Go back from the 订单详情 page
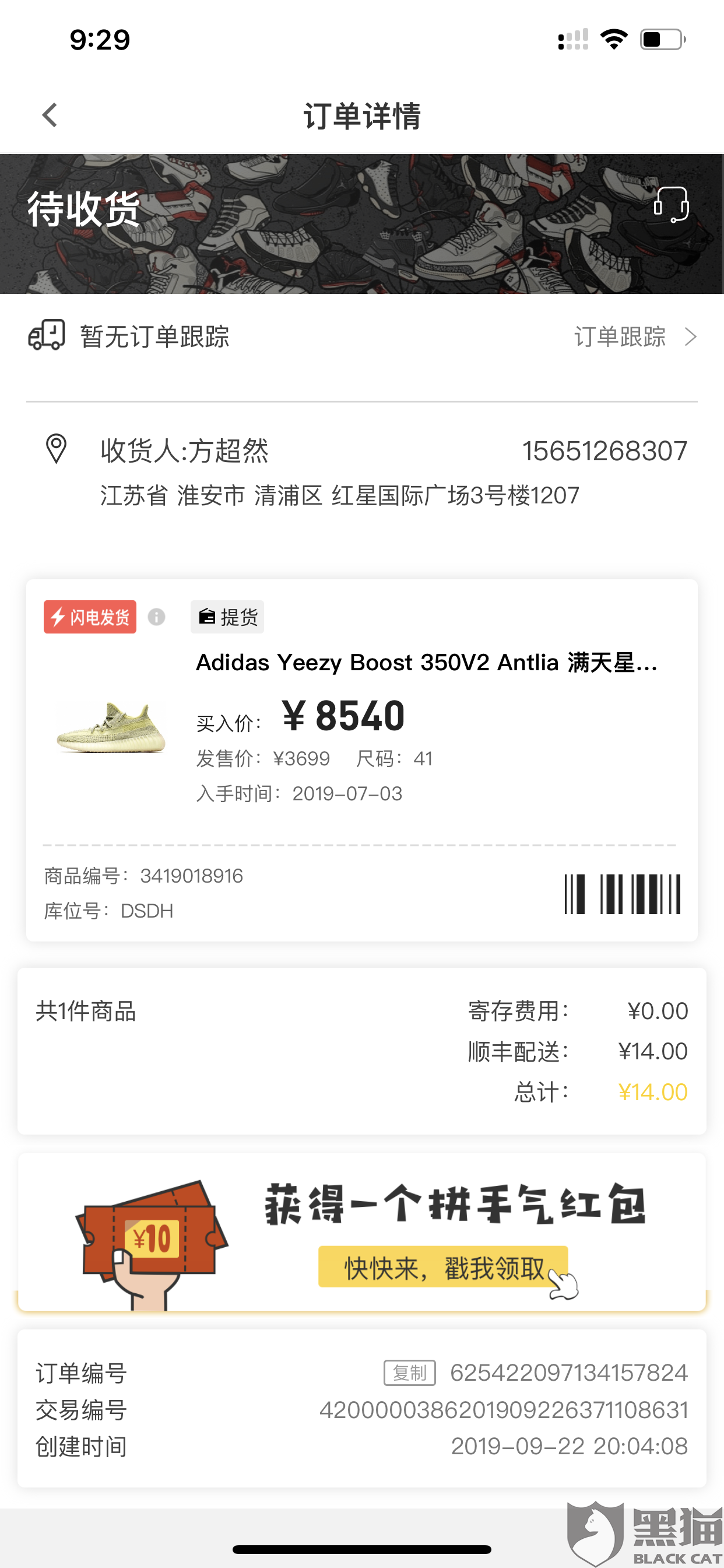This screenshot has height=1568, width=724. coord(50,115)
